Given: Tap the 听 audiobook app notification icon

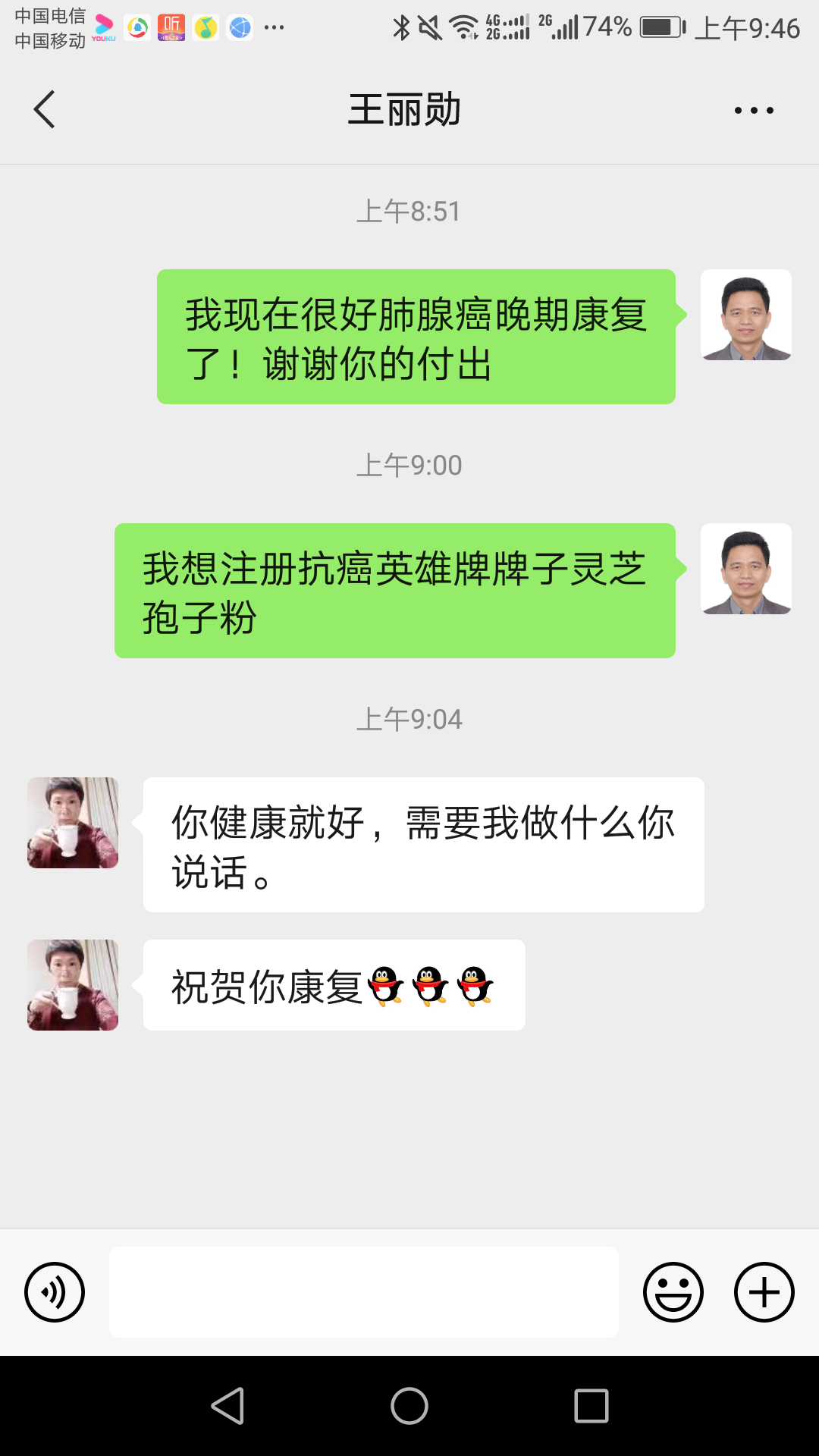Looking at the screenshot, I should point(170,27).
